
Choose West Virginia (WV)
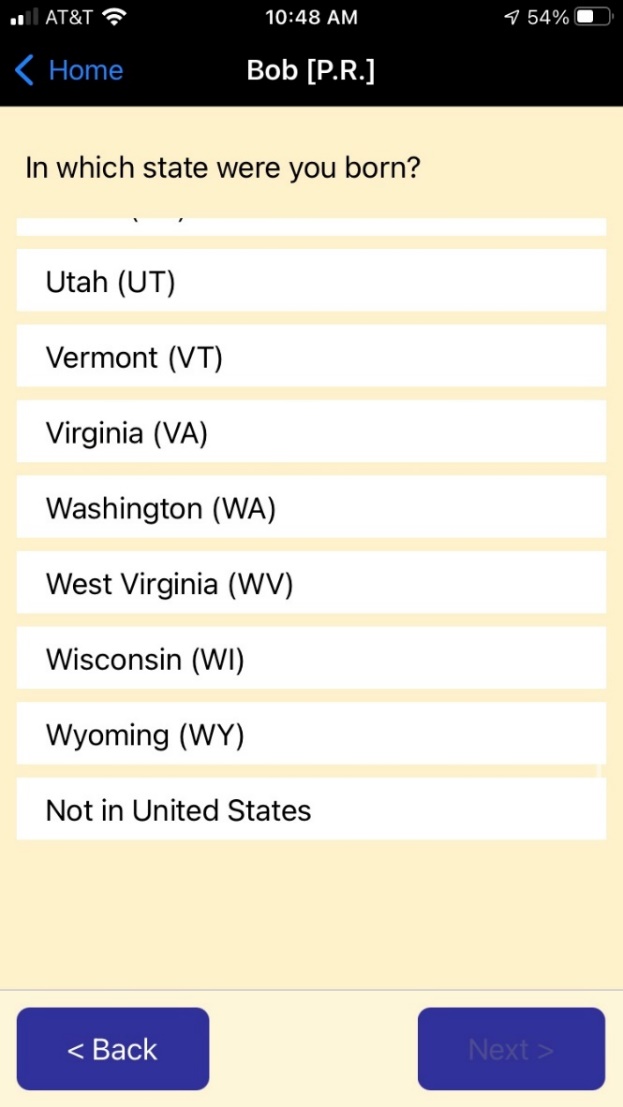(311, 584)
